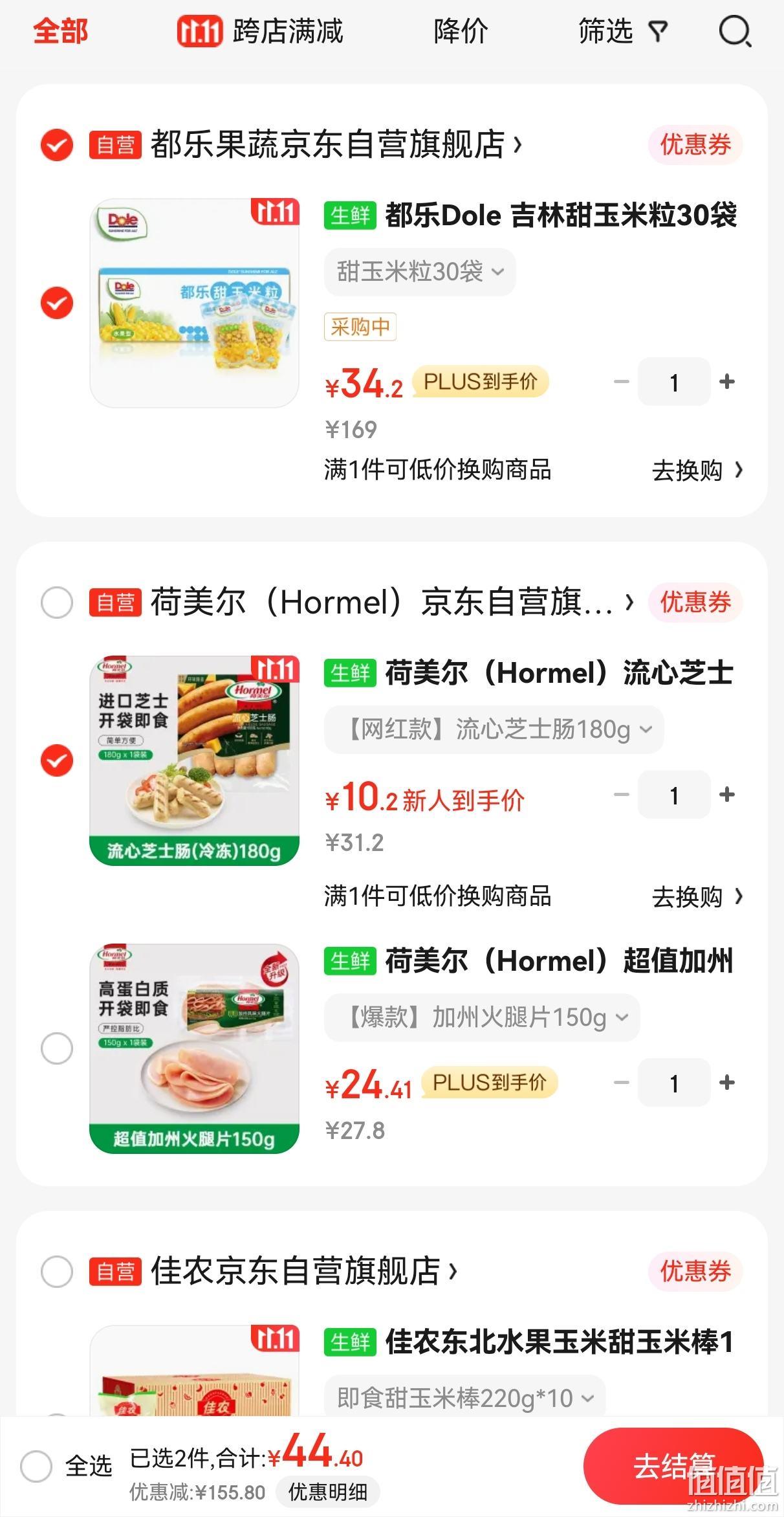Increase quantity of 加州火腿片

727,1082
